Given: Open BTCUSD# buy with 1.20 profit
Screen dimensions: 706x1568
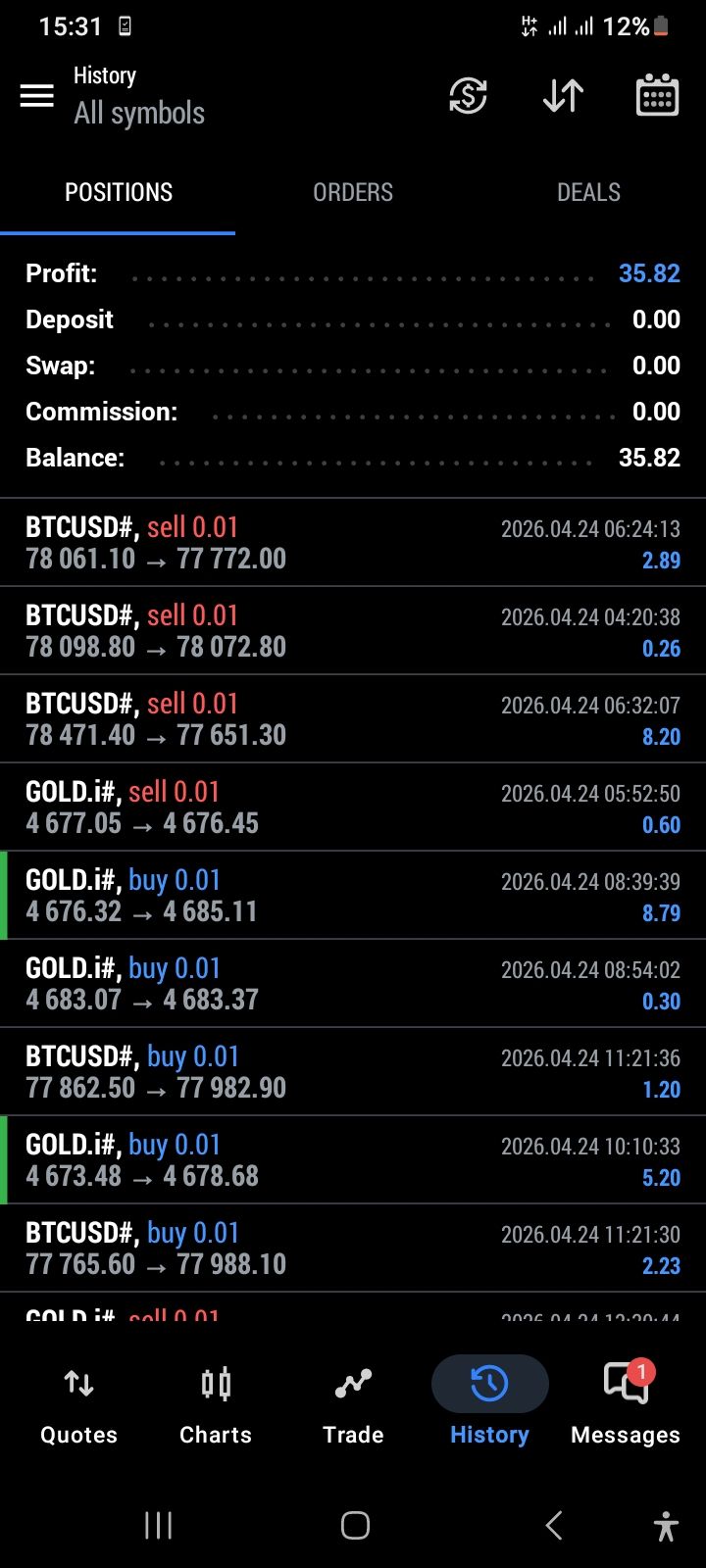Looking at the screenshot, I should [x=353, y=1072].
